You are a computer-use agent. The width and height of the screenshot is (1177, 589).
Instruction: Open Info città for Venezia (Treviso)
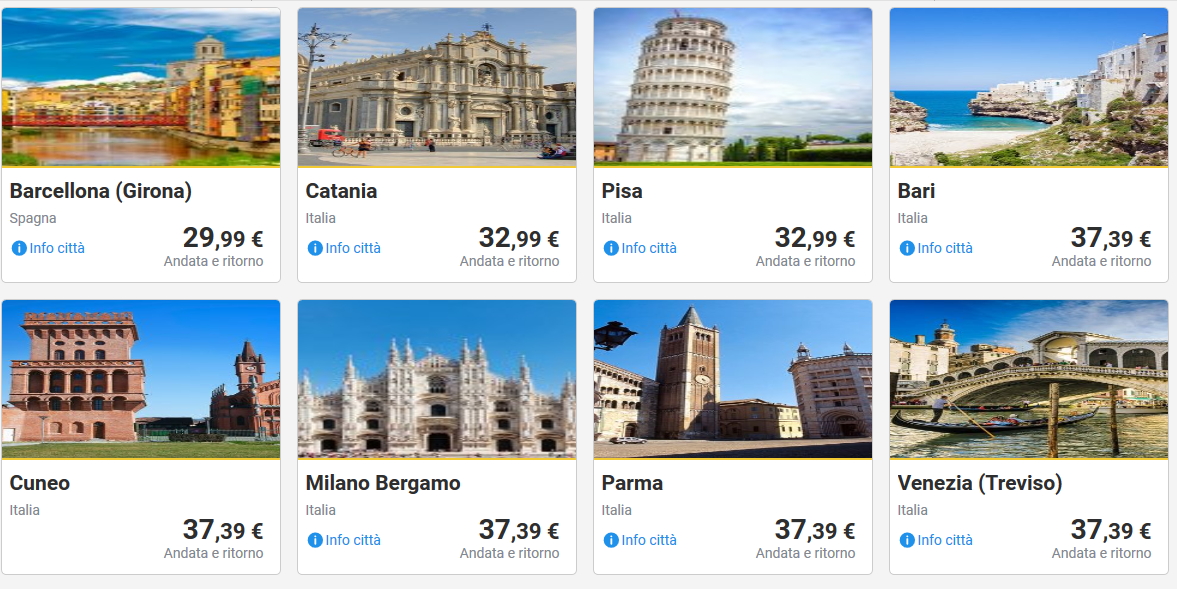pos(937,540)
